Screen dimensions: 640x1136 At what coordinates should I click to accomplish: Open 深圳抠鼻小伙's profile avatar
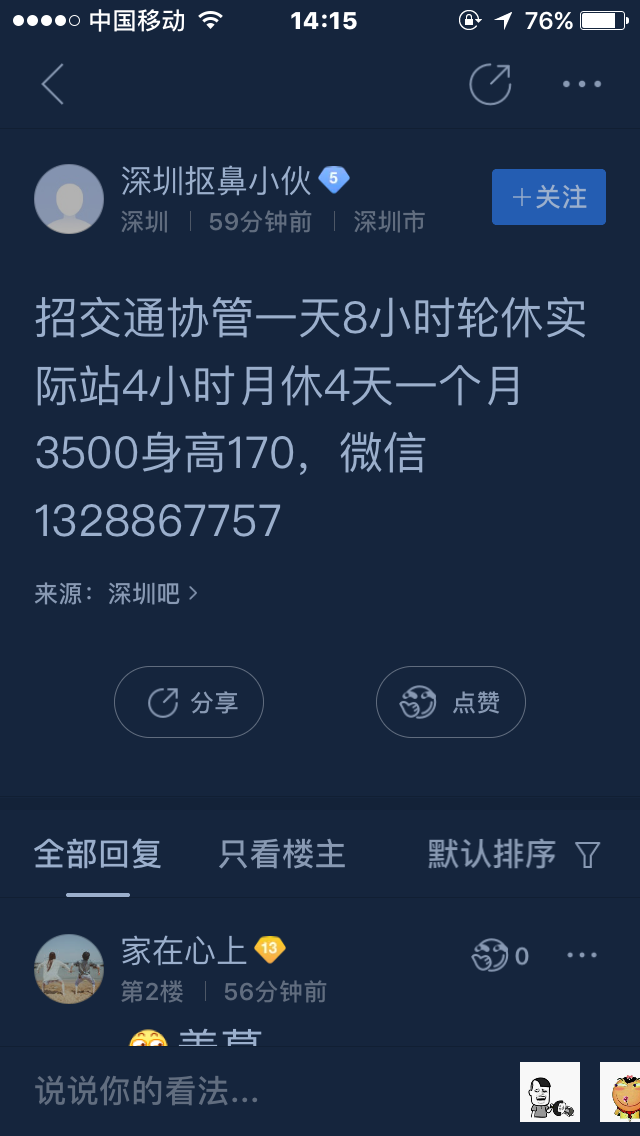click(x=69, y=199)
